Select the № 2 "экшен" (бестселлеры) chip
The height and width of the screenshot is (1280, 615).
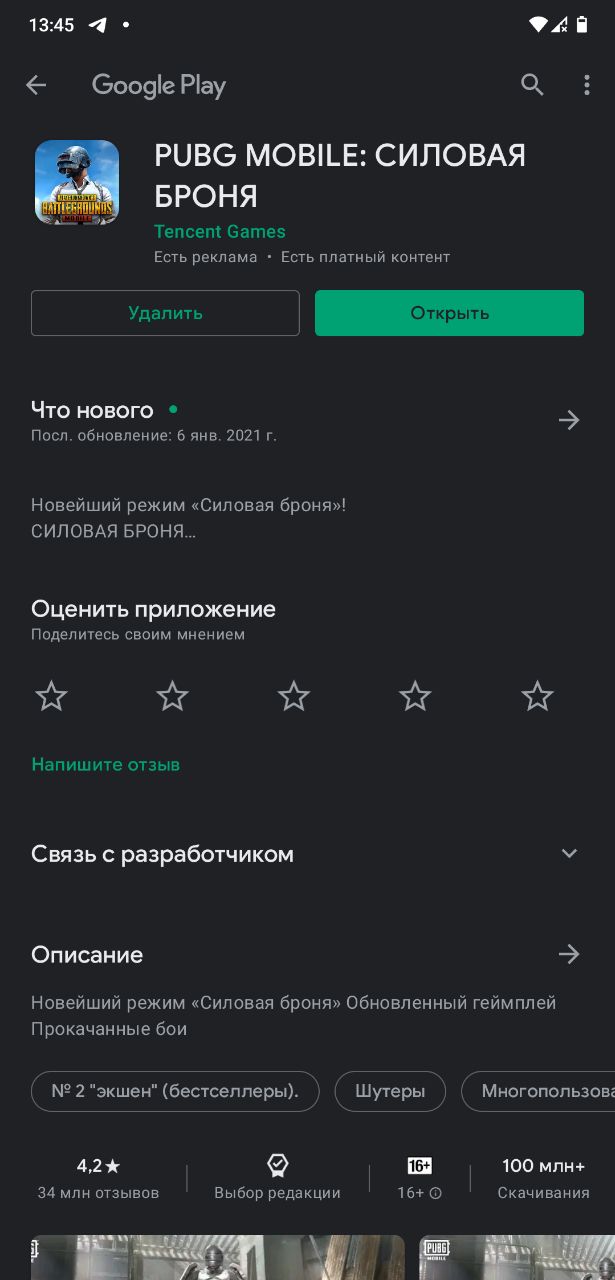pos(175,1091)
